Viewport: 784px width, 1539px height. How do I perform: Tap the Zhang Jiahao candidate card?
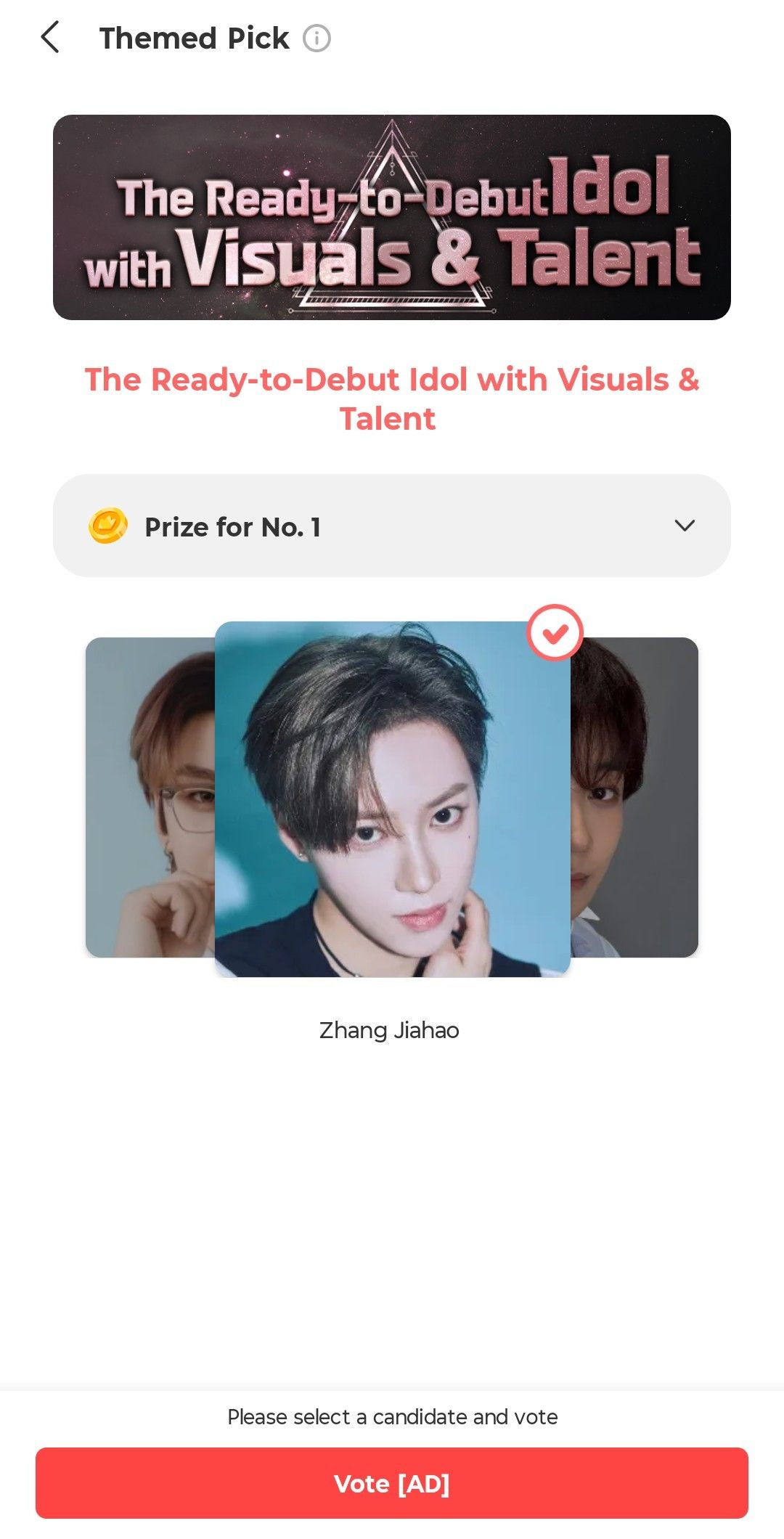click(x=392, y=799)
